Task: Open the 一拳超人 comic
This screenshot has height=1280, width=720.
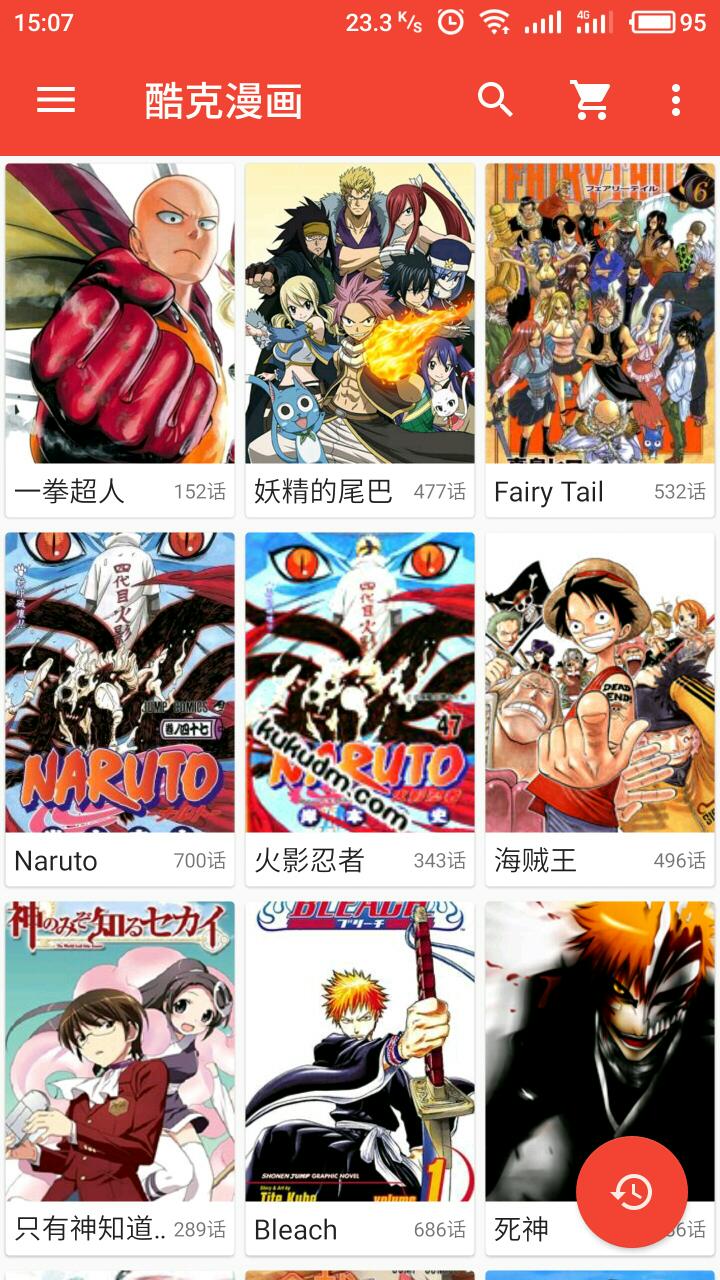Action: tap(120, 340)
